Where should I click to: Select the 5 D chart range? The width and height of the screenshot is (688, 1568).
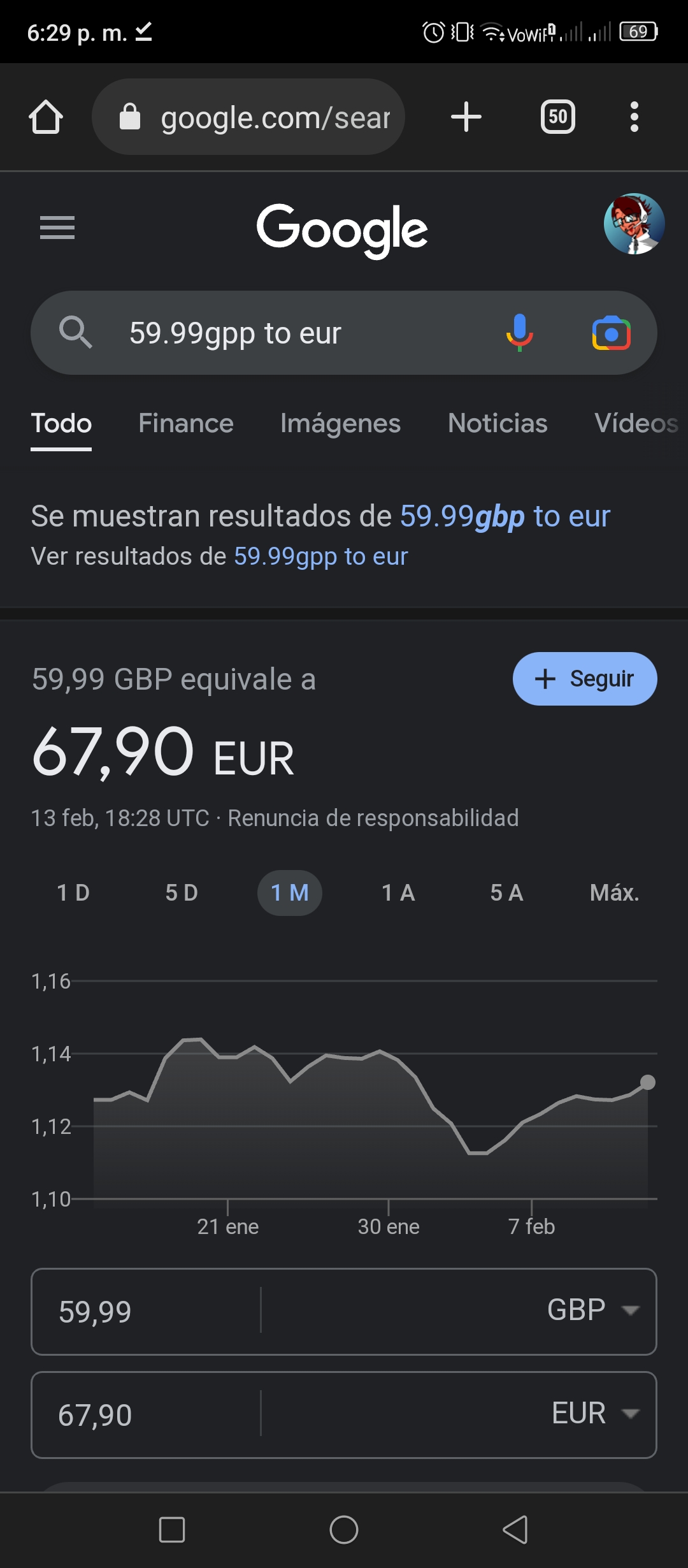[182, 893]
